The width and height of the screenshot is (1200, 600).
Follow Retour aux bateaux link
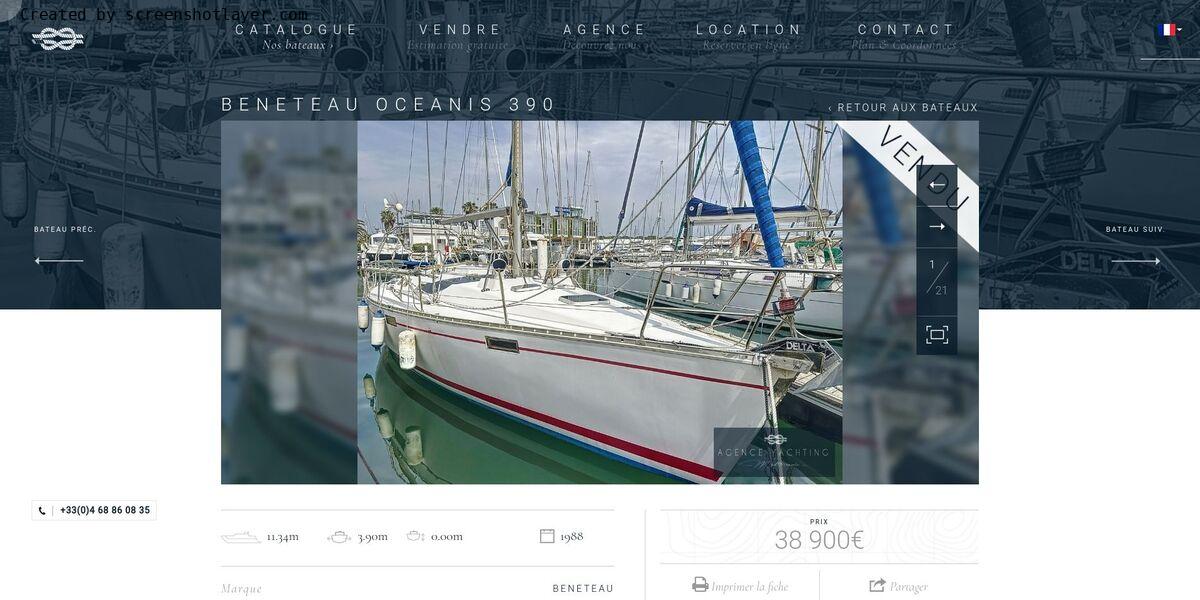[903, 108]
